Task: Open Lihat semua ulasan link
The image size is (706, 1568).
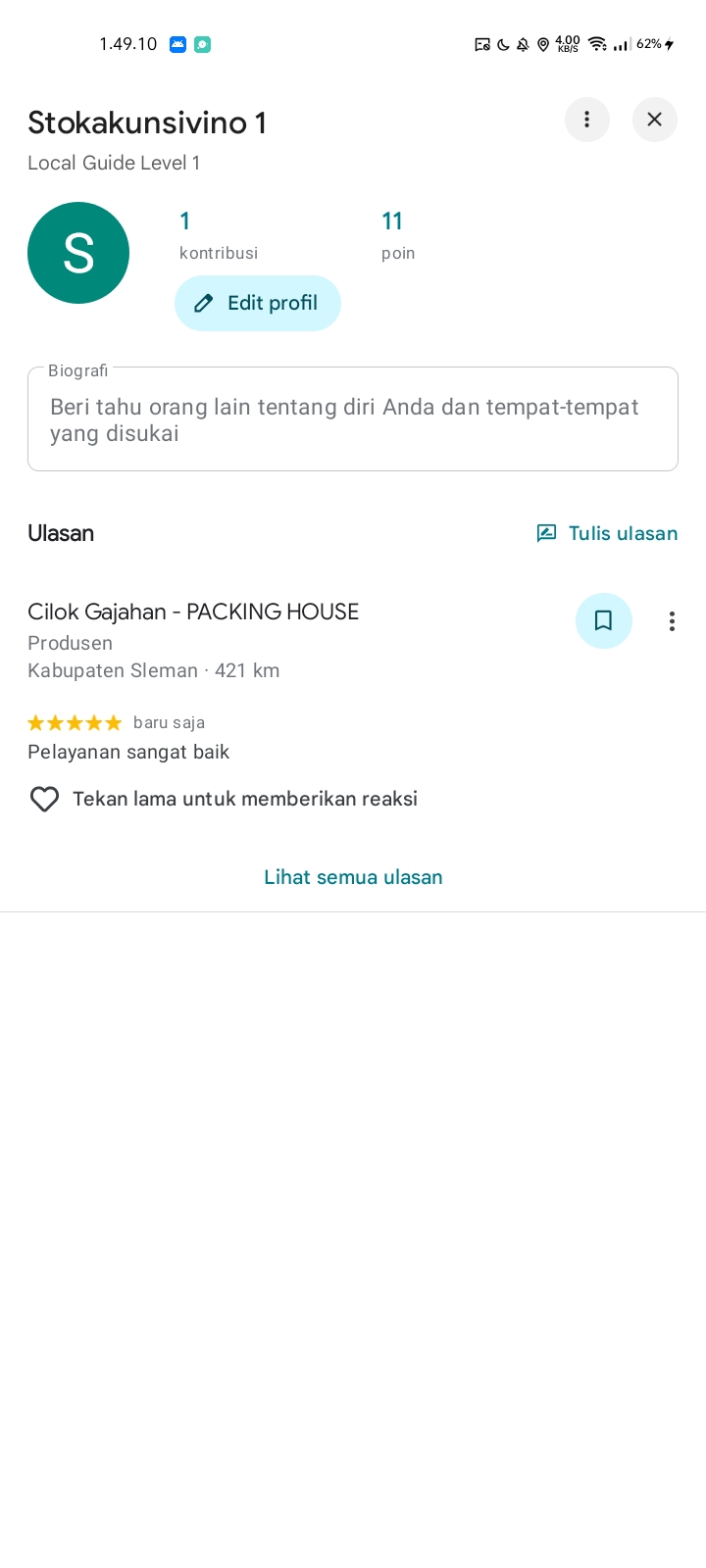Action: click(x=353, y=877)
